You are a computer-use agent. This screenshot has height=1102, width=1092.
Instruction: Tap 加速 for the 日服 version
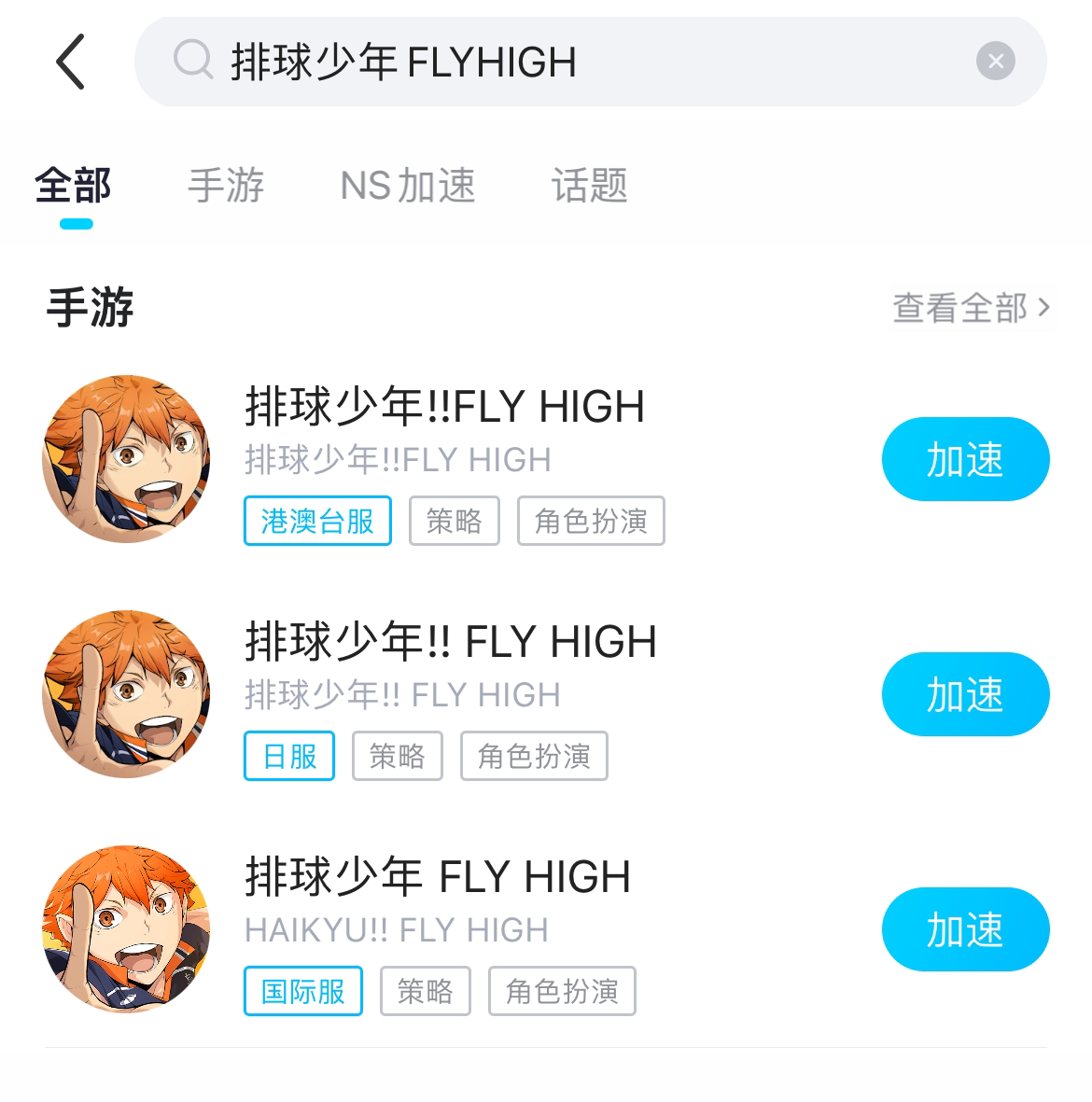pos(965,694)
